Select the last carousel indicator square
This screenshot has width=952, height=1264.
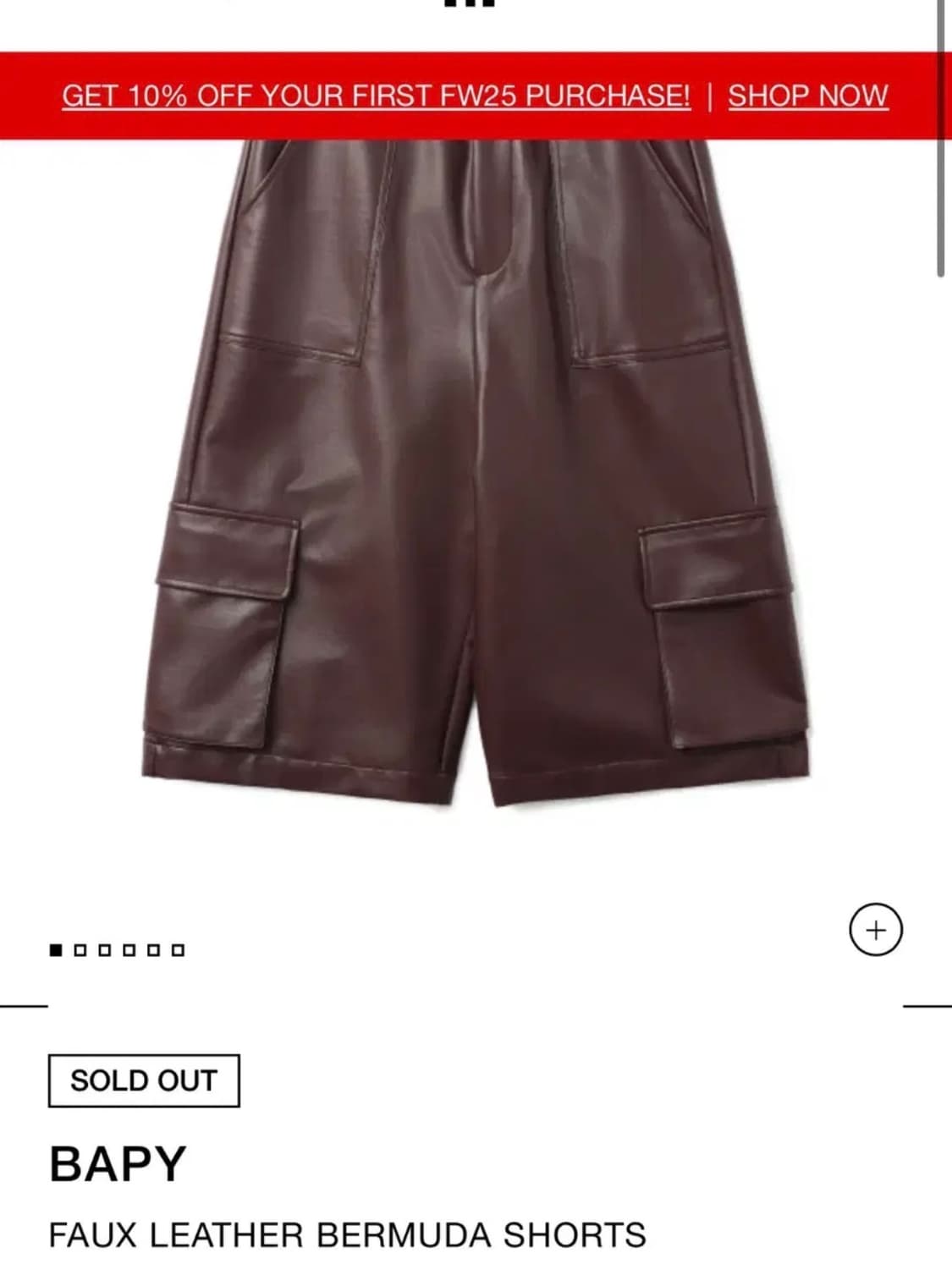179,949
